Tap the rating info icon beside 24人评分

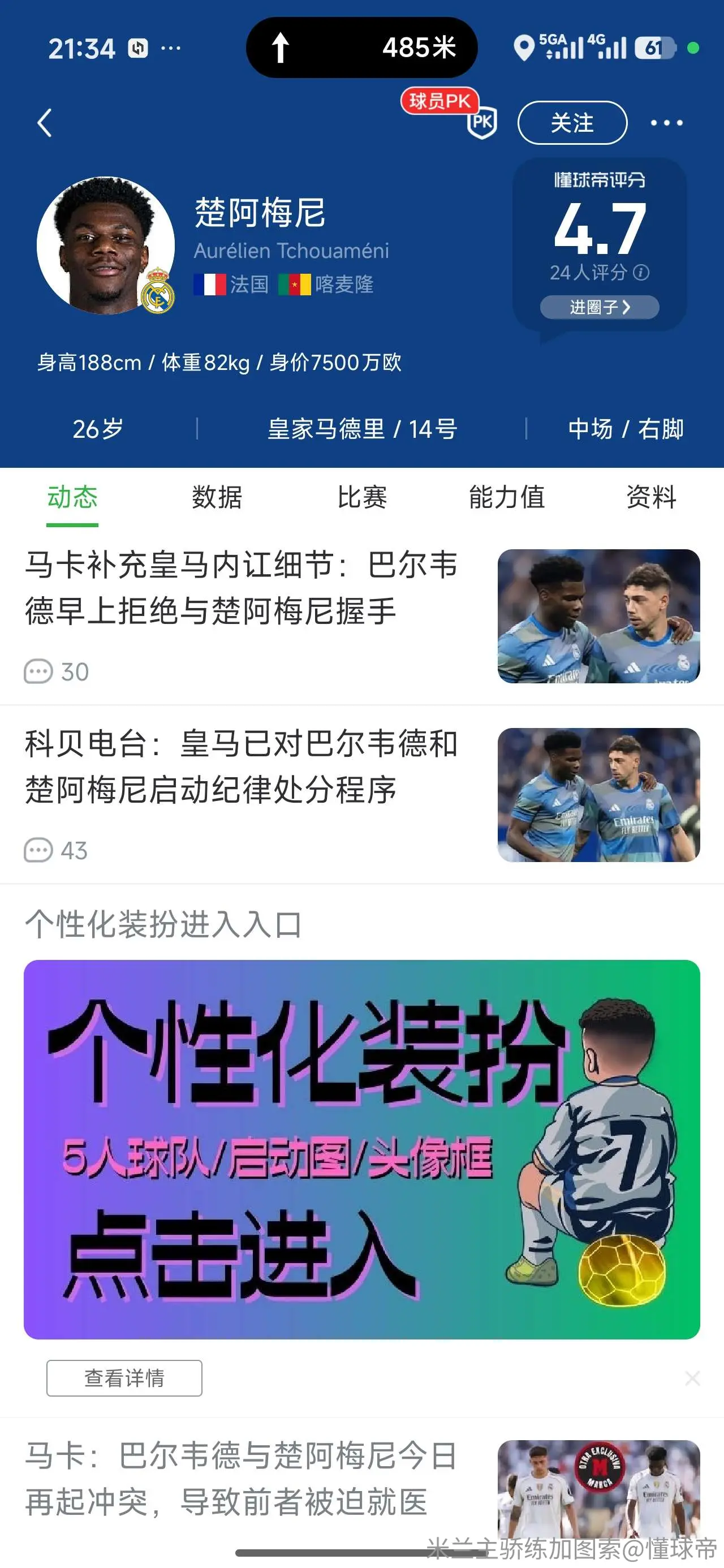pyautogui.click(x=641, y=272)
